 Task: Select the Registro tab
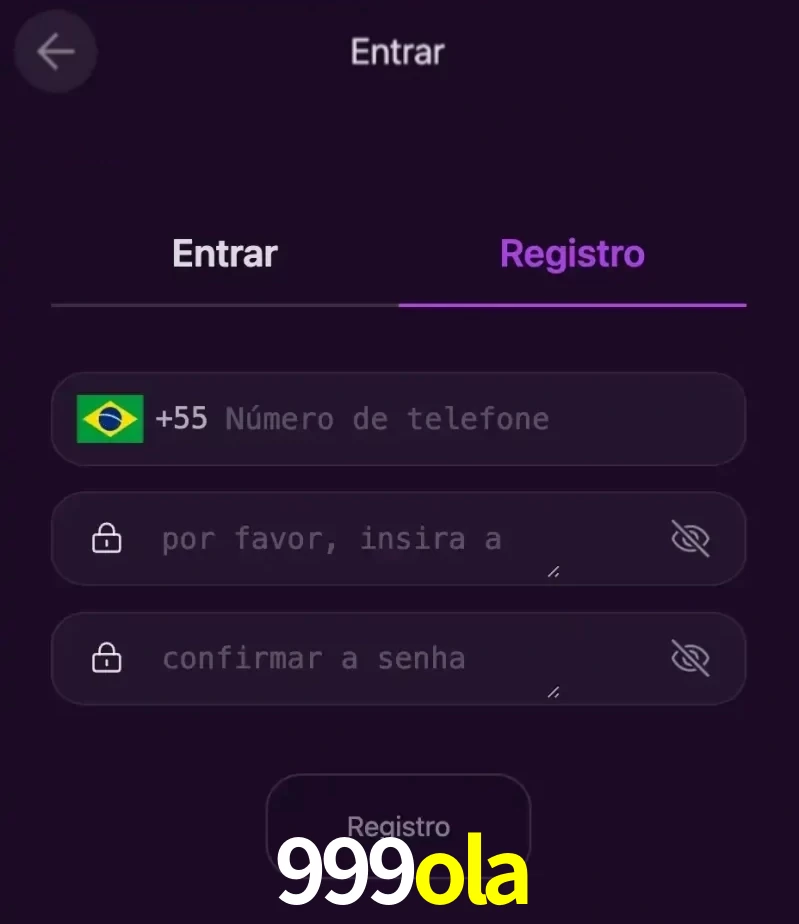(x=571, y=253)
